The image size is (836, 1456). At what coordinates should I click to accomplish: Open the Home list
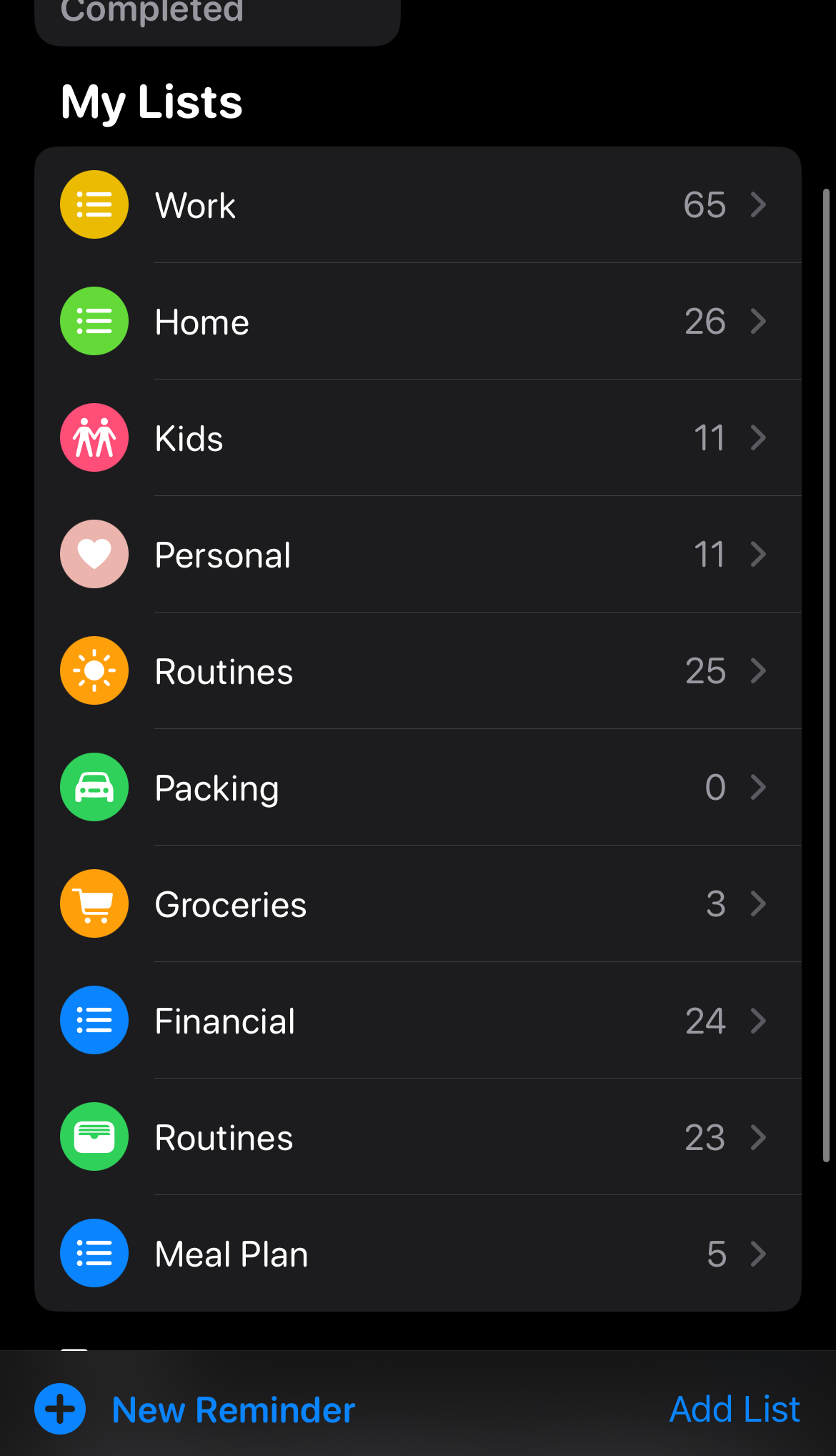click(x=417, y=322)
